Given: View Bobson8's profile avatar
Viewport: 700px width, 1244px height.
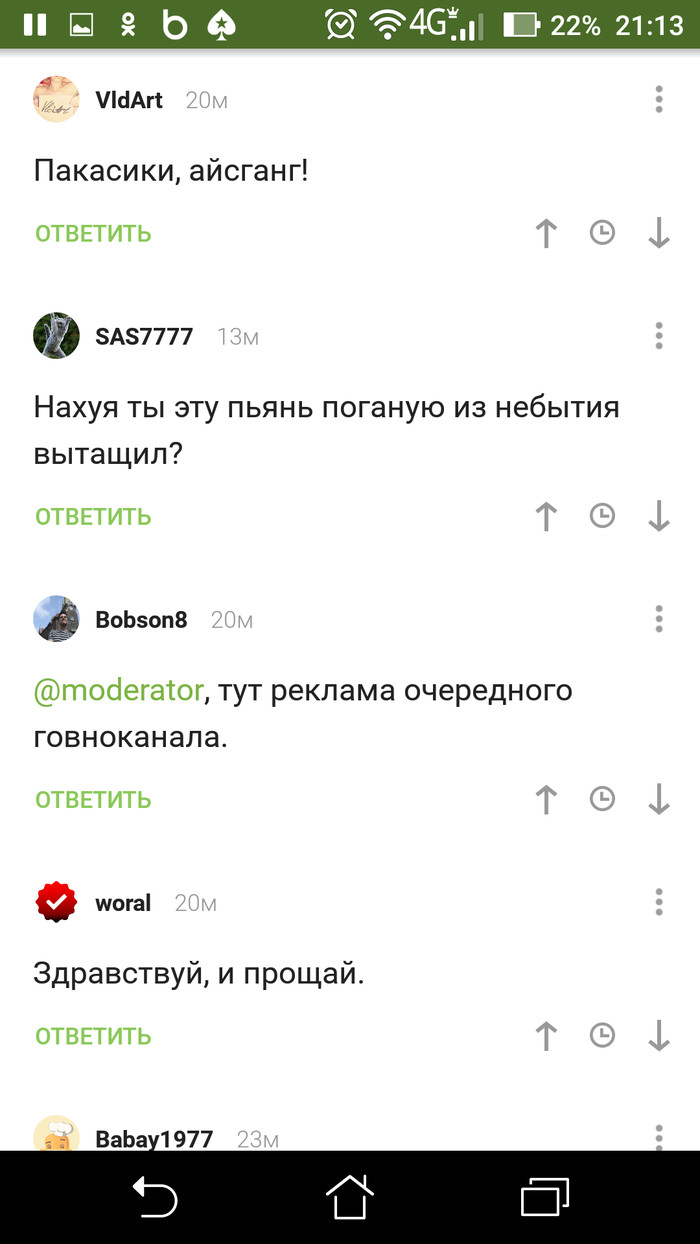Looking at the screenshot, I should tap(56, 619).
